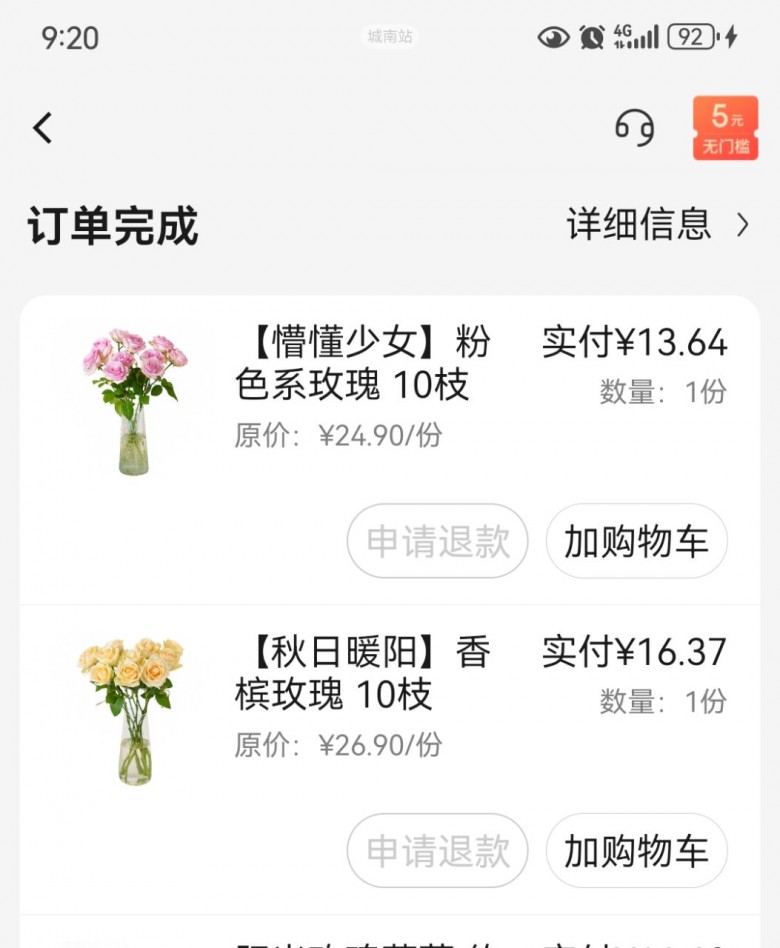The width and height of the screenshot is (780, 948).
Task: Tap 申请退款 for 粉色系玫瑰
Action: (x=437, y=541)
